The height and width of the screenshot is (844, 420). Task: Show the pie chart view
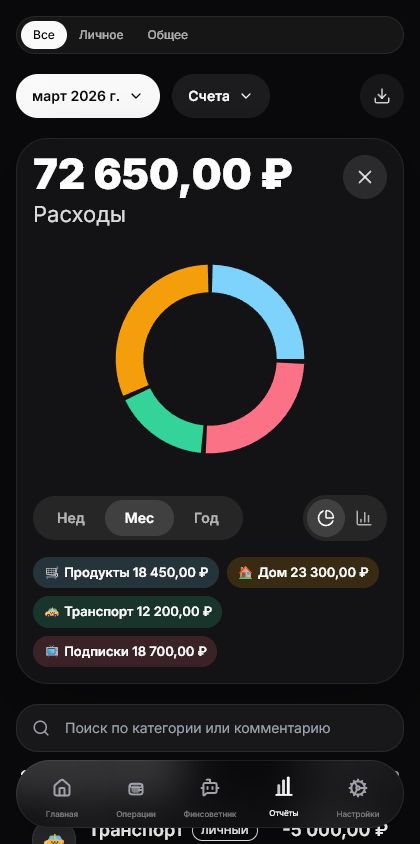pyautogui.click(x=326, y=518)
